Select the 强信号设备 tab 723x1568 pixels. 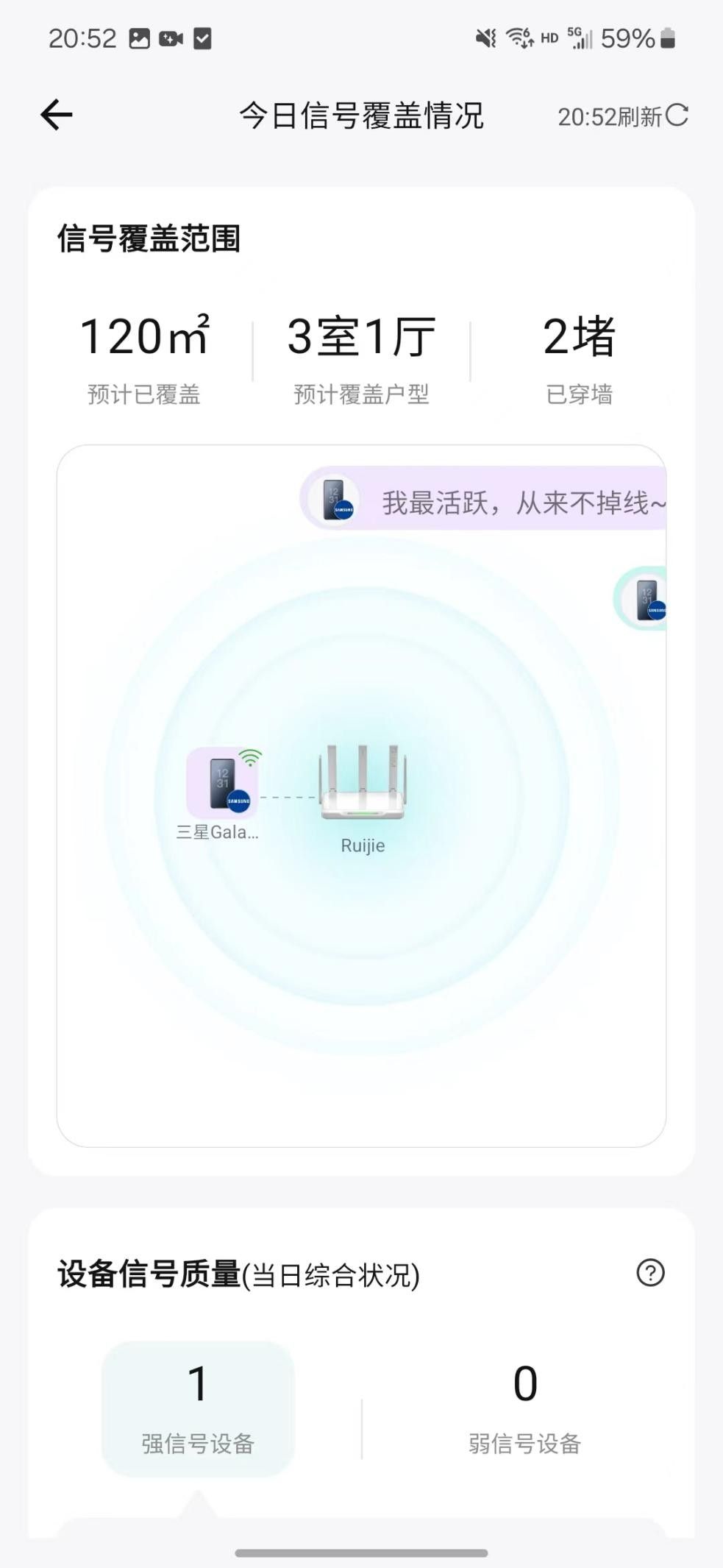(198, 1408)
